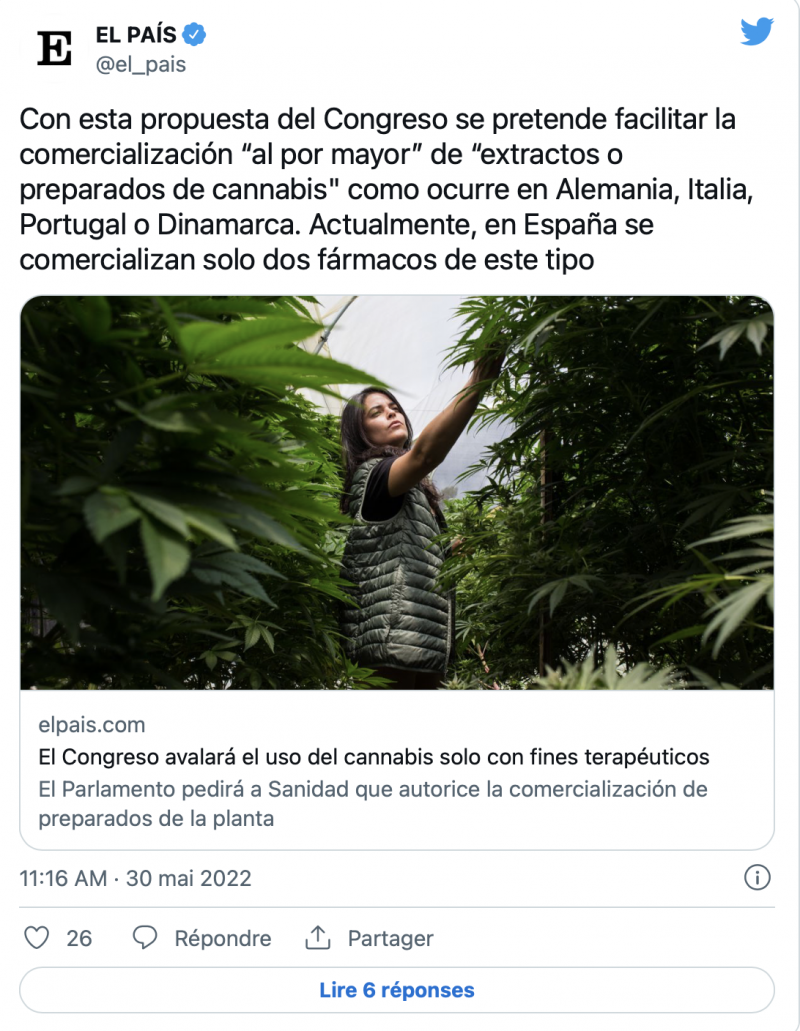Viewport: 800px width, 1031px height.
Task: Like the EL PAÍS tweet
Action: pyautogui.click(x=37, y=938)
